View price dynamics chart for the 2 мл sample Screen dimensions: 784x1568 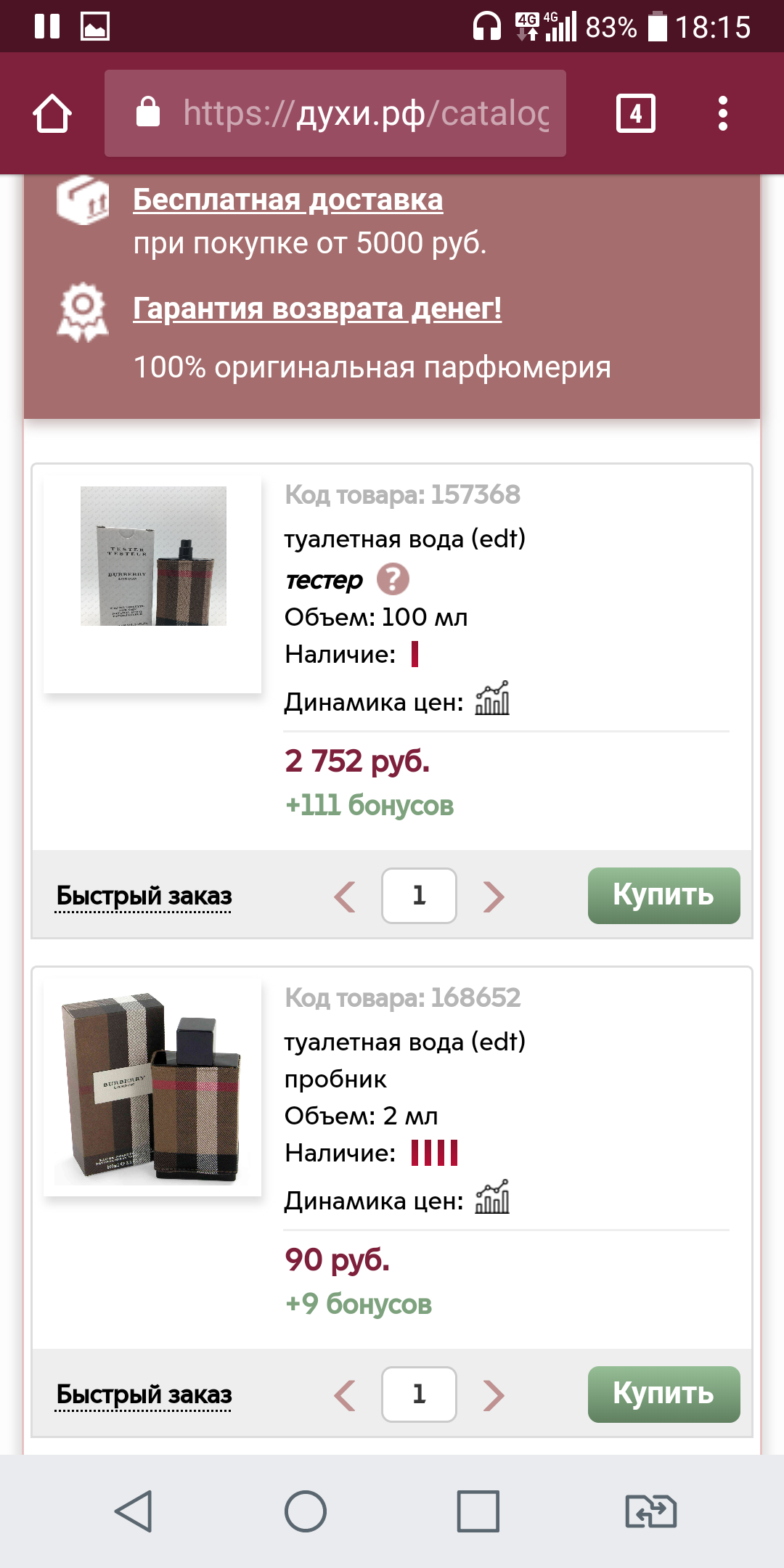492,1197
